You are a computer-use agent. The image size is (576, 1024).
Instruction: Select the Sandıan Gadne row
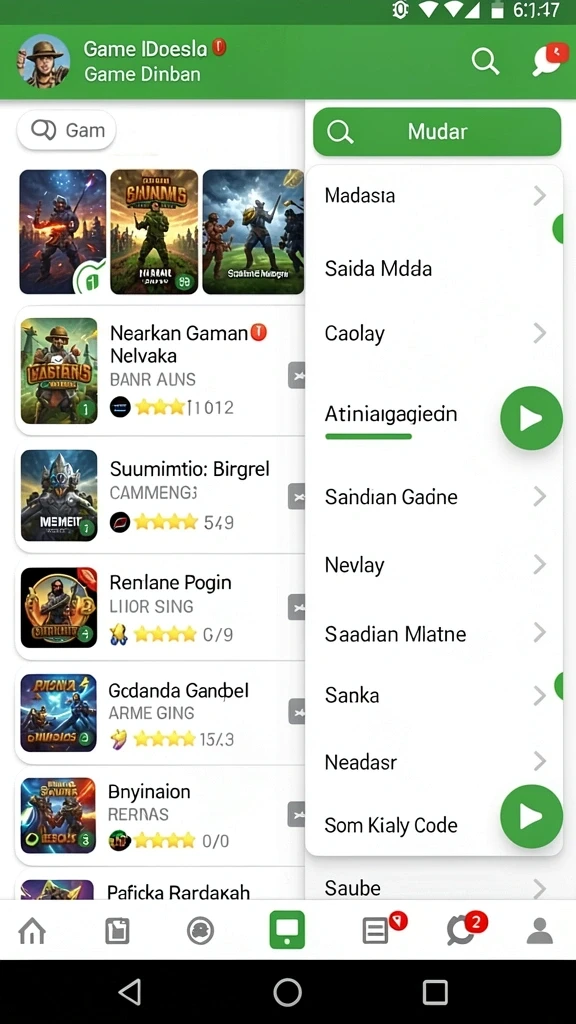pos(434,497)
